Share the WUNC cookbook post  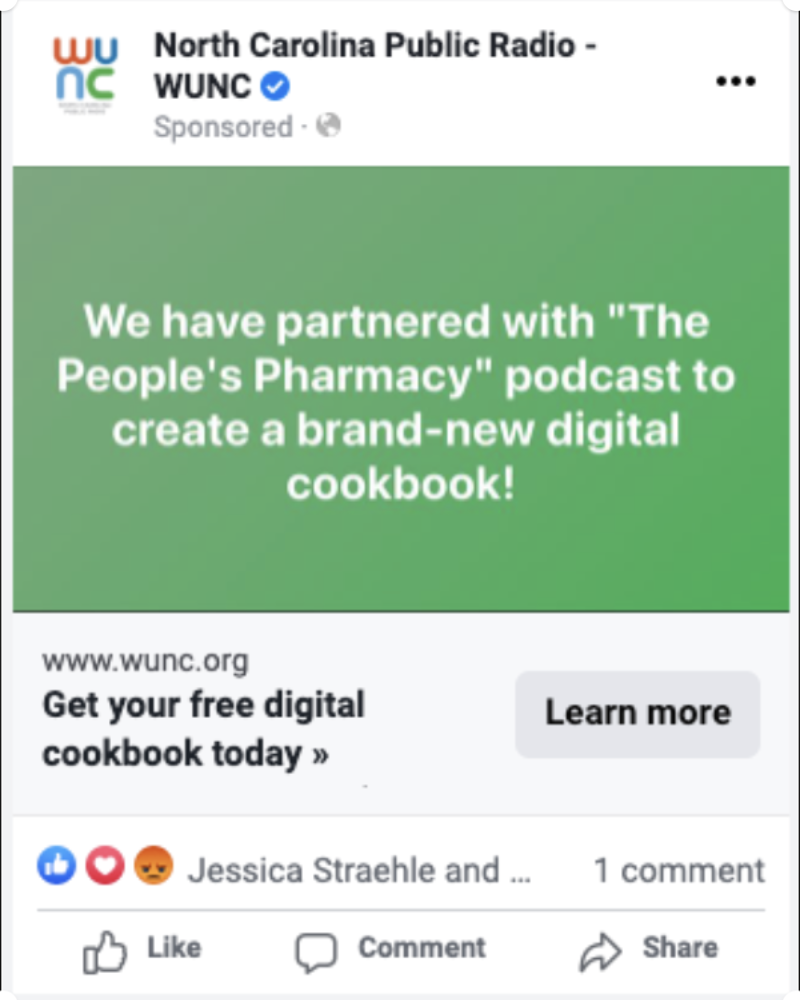pyautogui.click(x=648, y=949)
